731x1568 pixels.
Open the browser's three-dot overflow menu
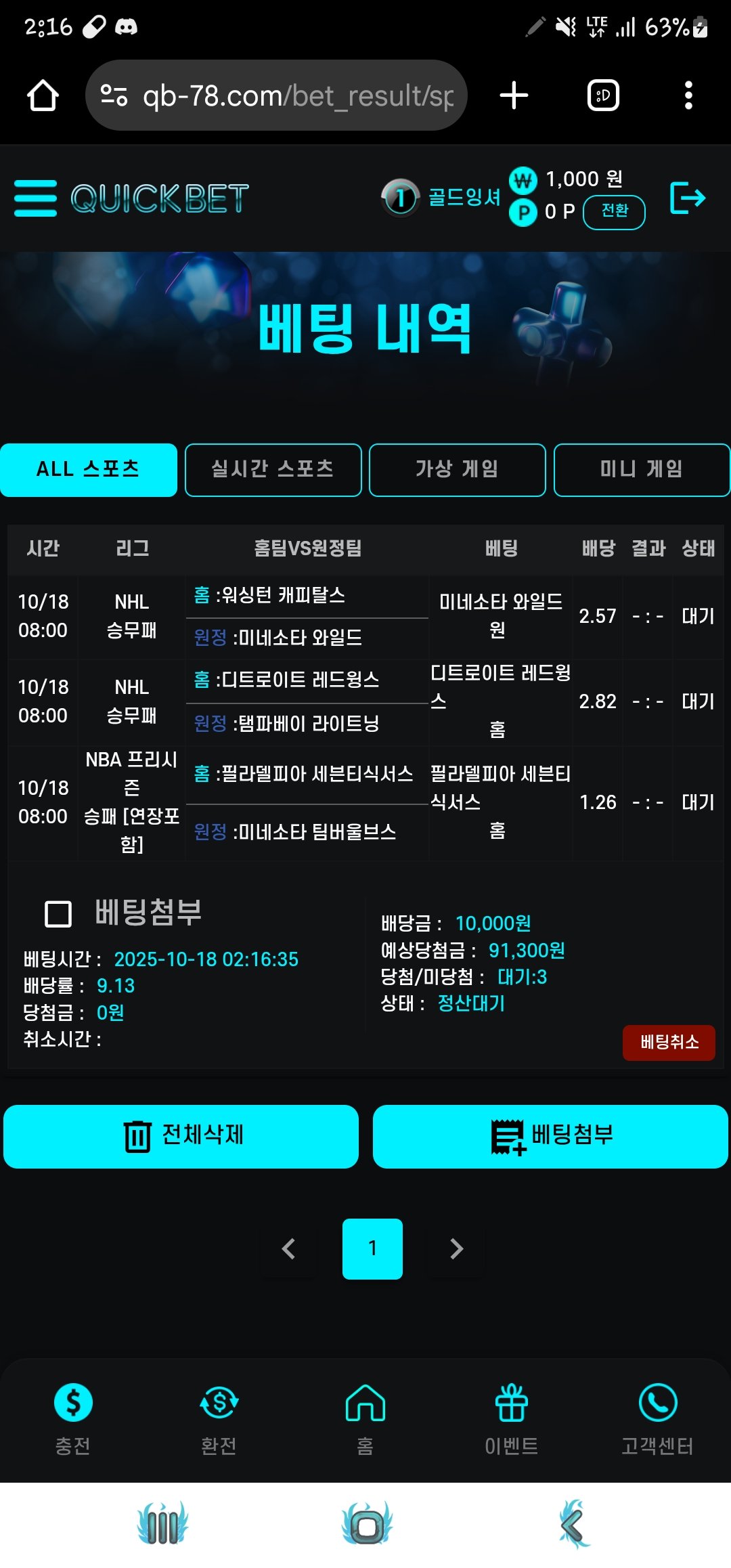coord(688,95)
